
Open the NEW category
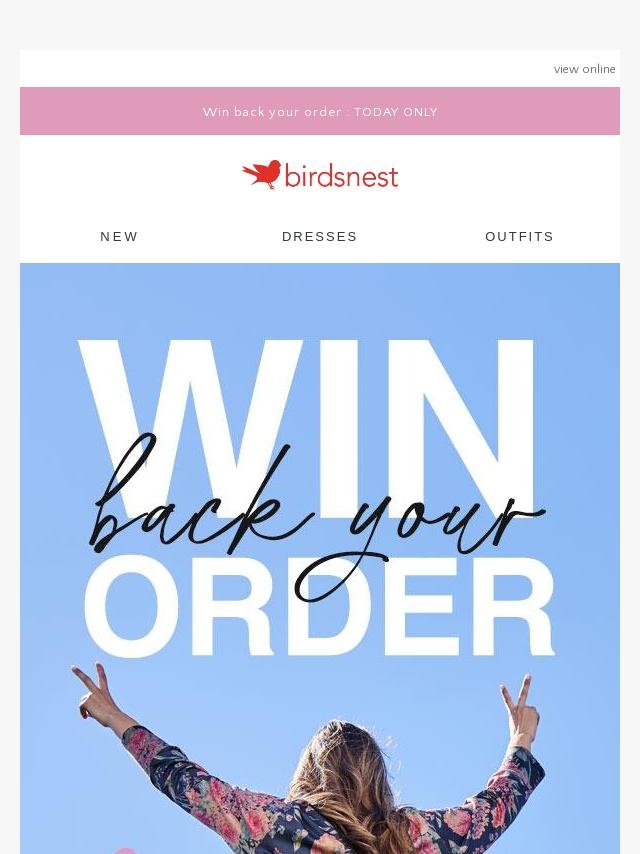(x=119, y=237)
